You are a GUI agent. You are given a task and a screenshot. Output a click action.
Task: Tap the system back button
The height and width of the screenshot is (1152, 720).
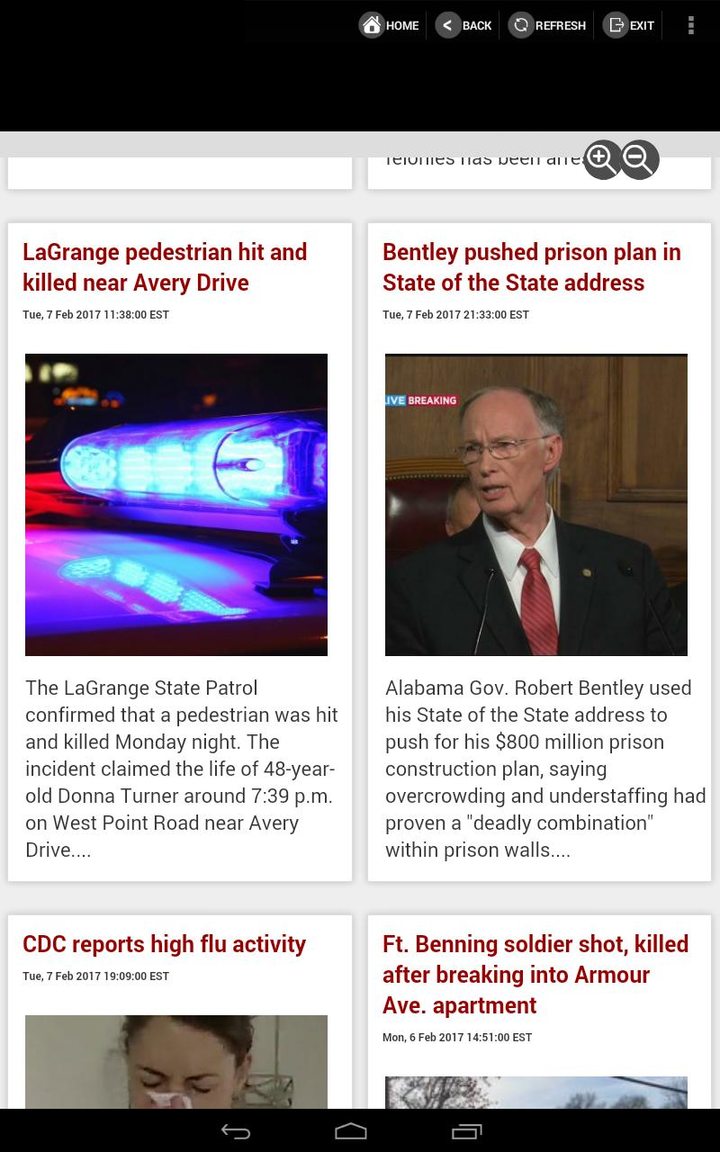coord(236,1131)
